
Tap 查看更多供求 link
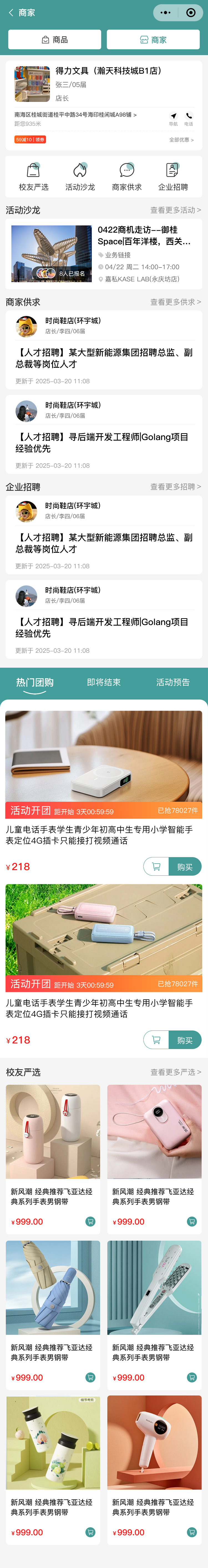coord(176,302)
